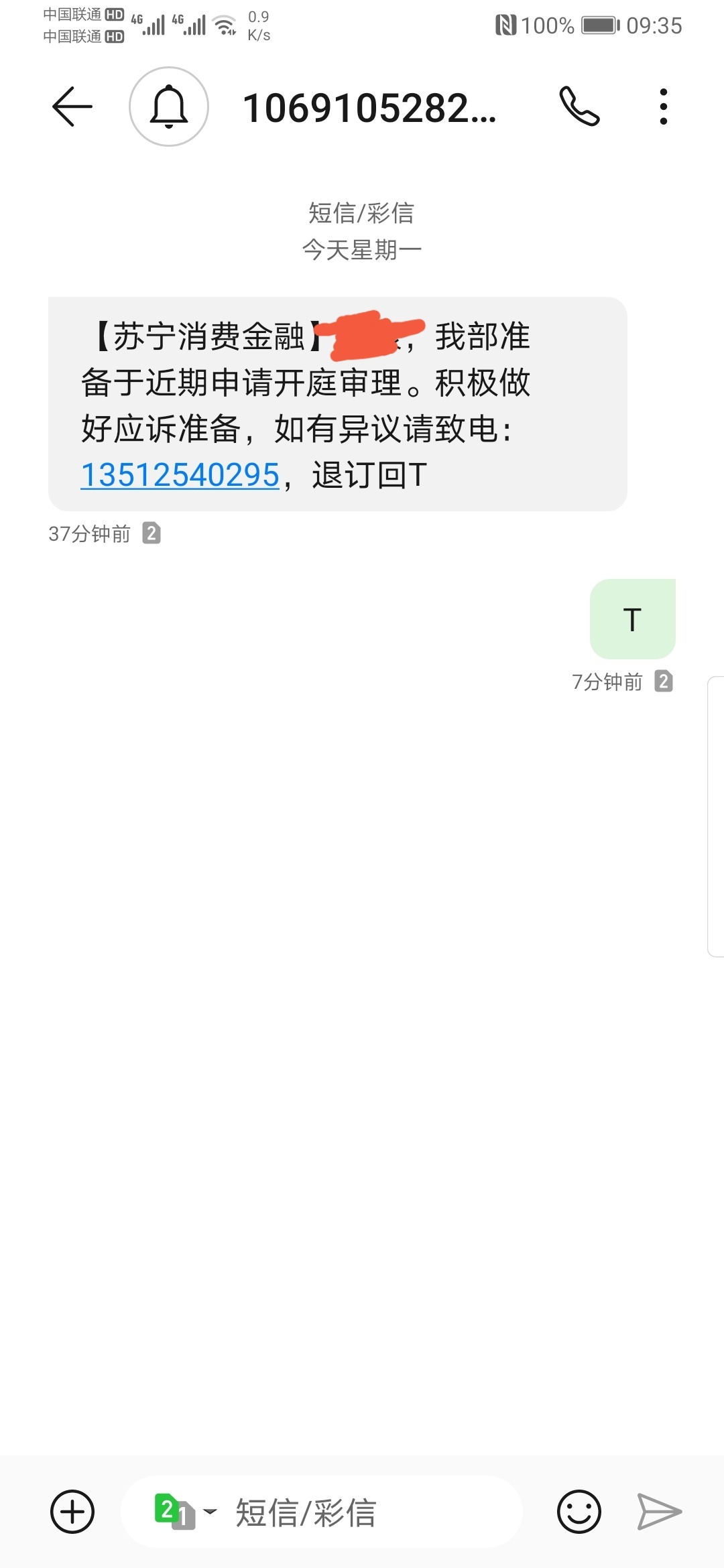Focus the 短信/彩信 message input field
This screenshot has height=1568, width=724.
click(321, 1512)
